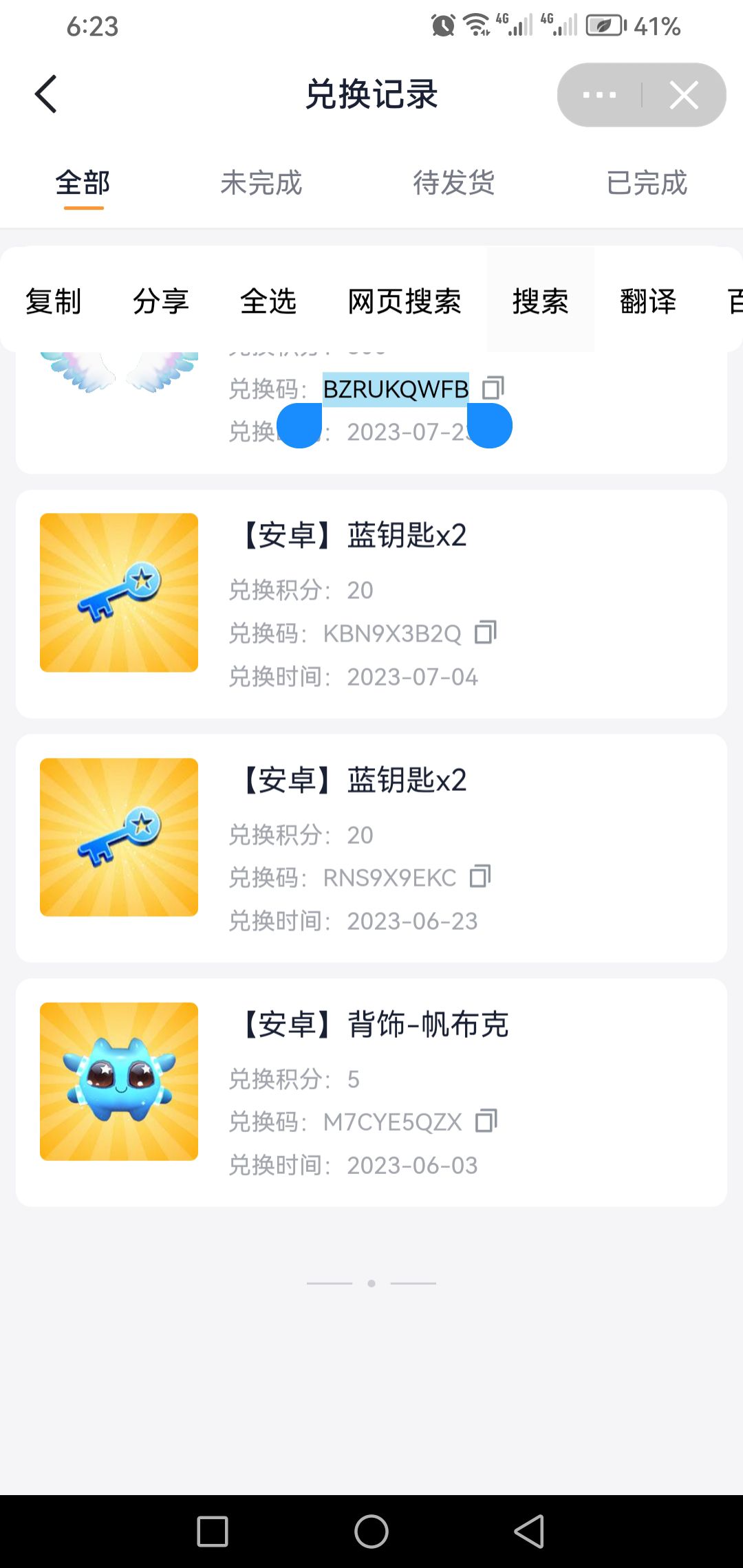743x1568 pixels.
Task: Switch to the 待发货 tab
Action: tap(454, 183)
